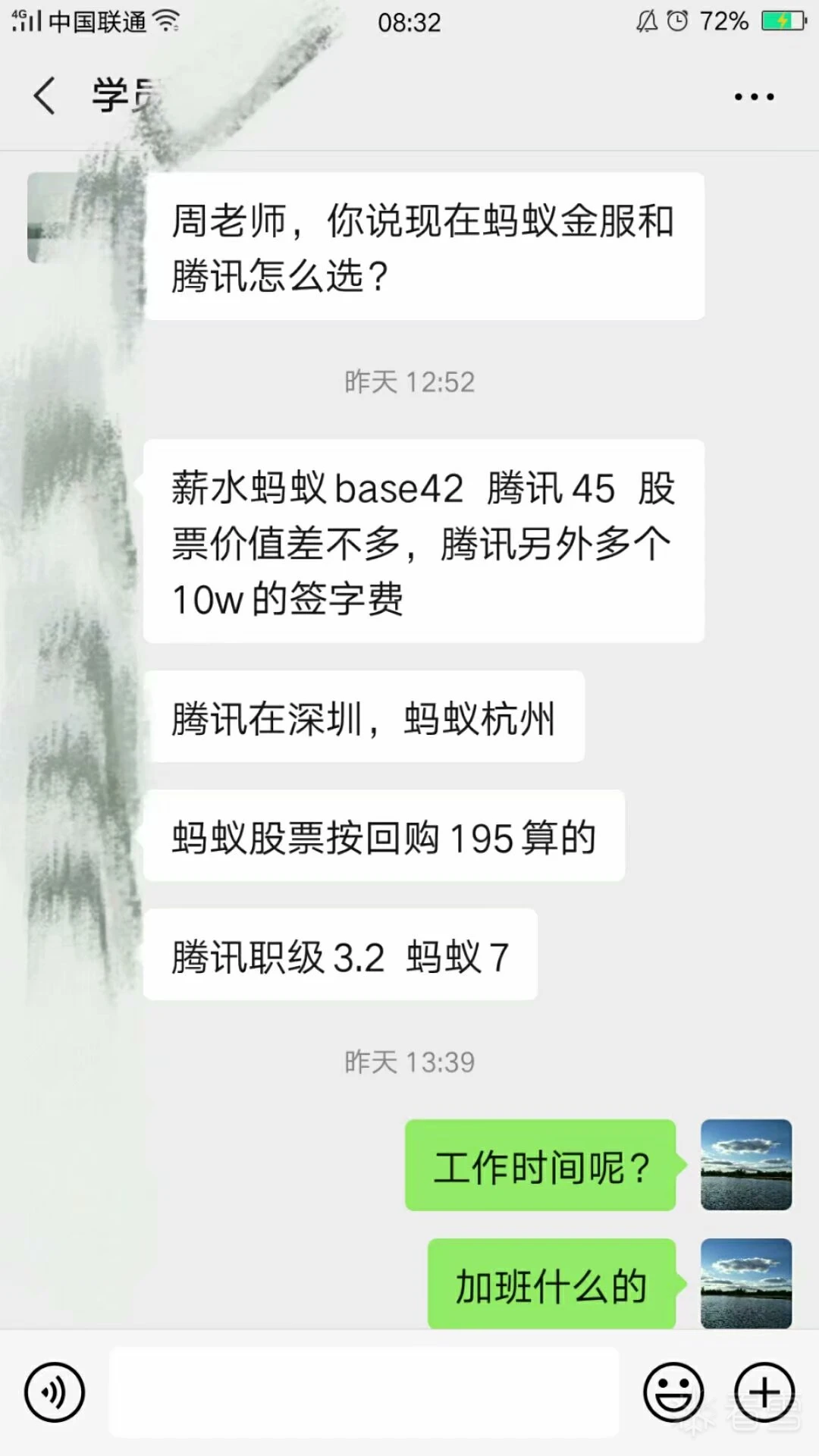Tap the message text field
Viewport: 819px width, 1456px height.
(x=364, y=1392)
